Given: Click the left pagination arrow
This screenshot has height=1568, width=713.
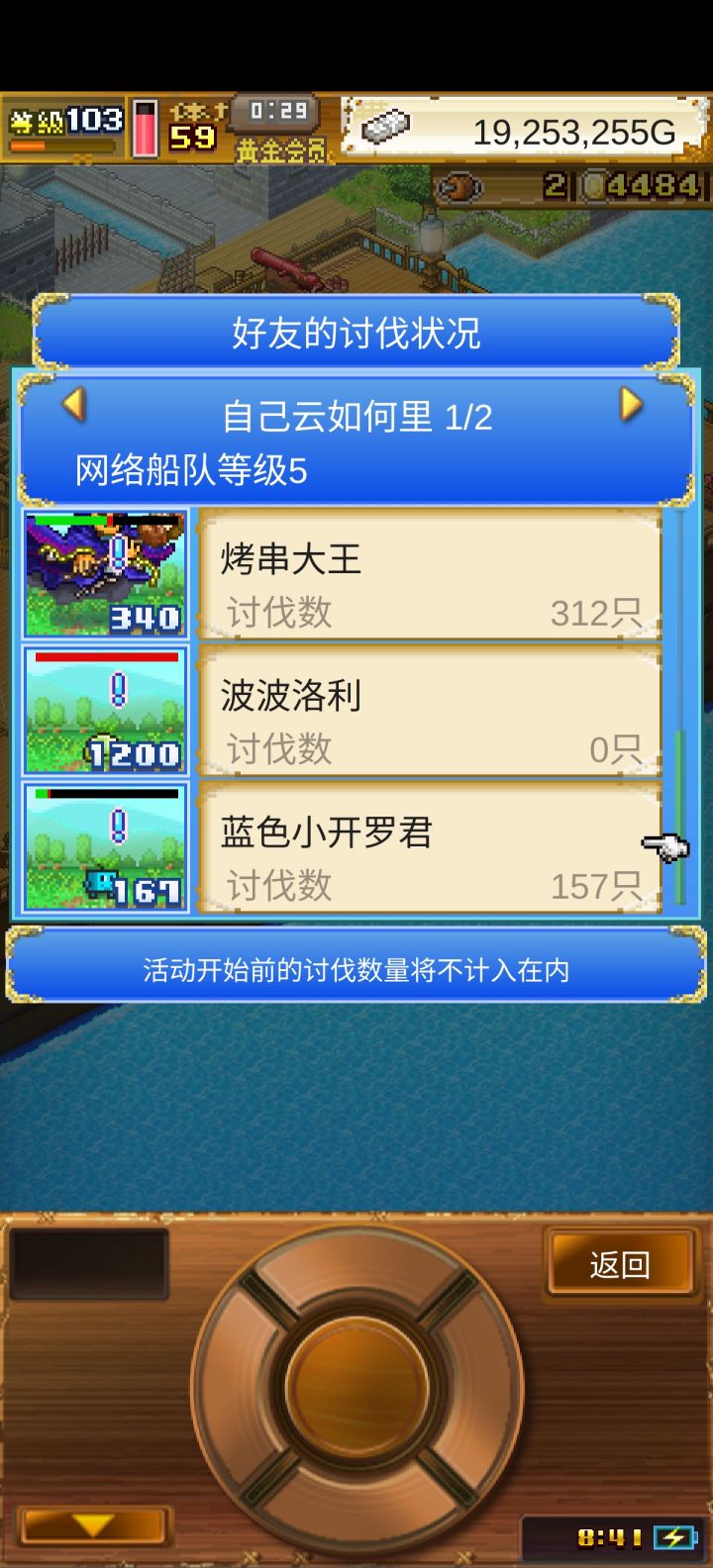Looking at the screenshot, I should click(x=75, y=404).
